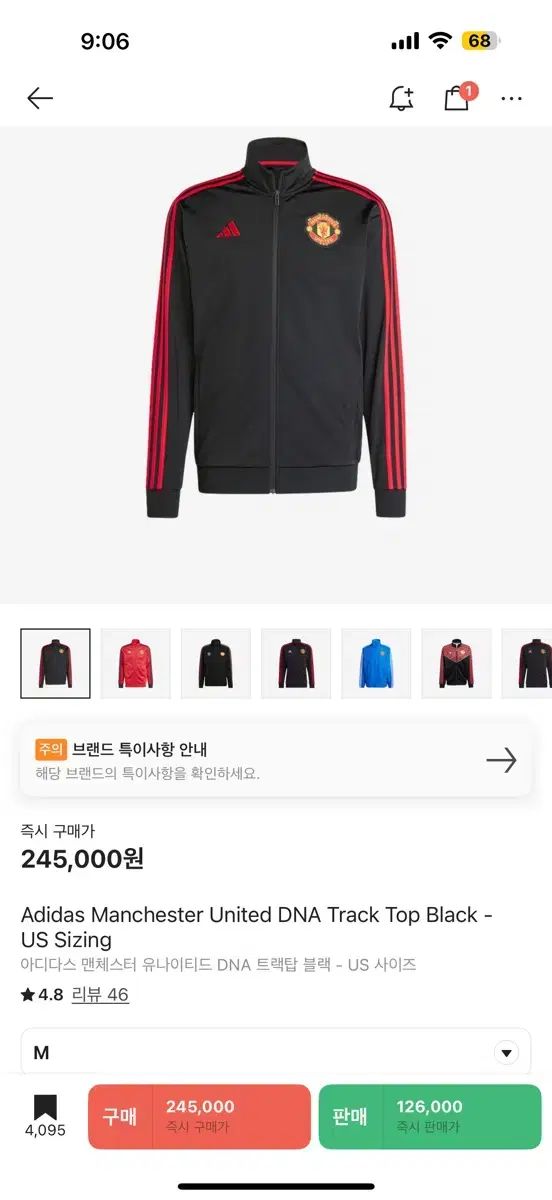The image size is (552, 1200).
Task: Tap 구매 button for 245,000
Action: [x=200, y=1117]
